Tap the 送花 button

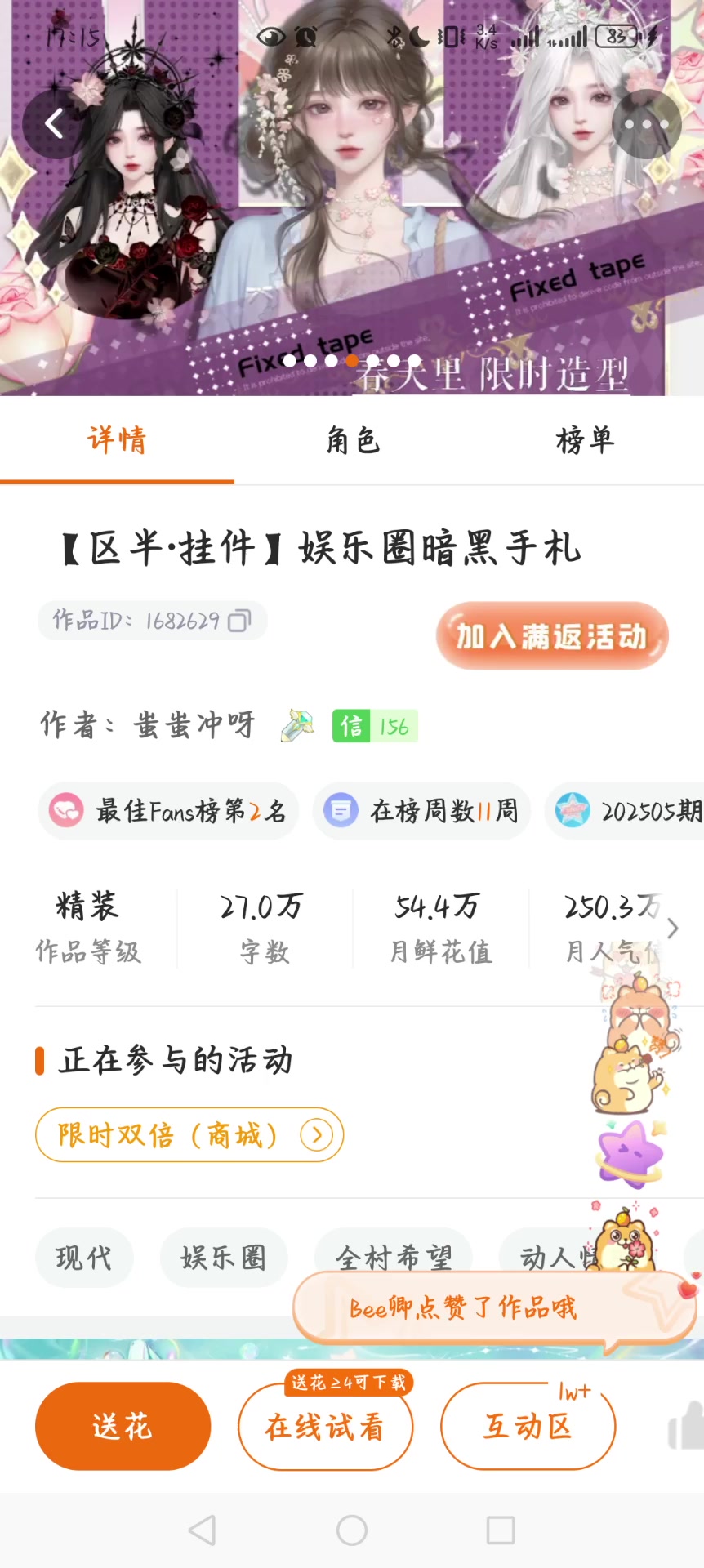click(123, 1426)
